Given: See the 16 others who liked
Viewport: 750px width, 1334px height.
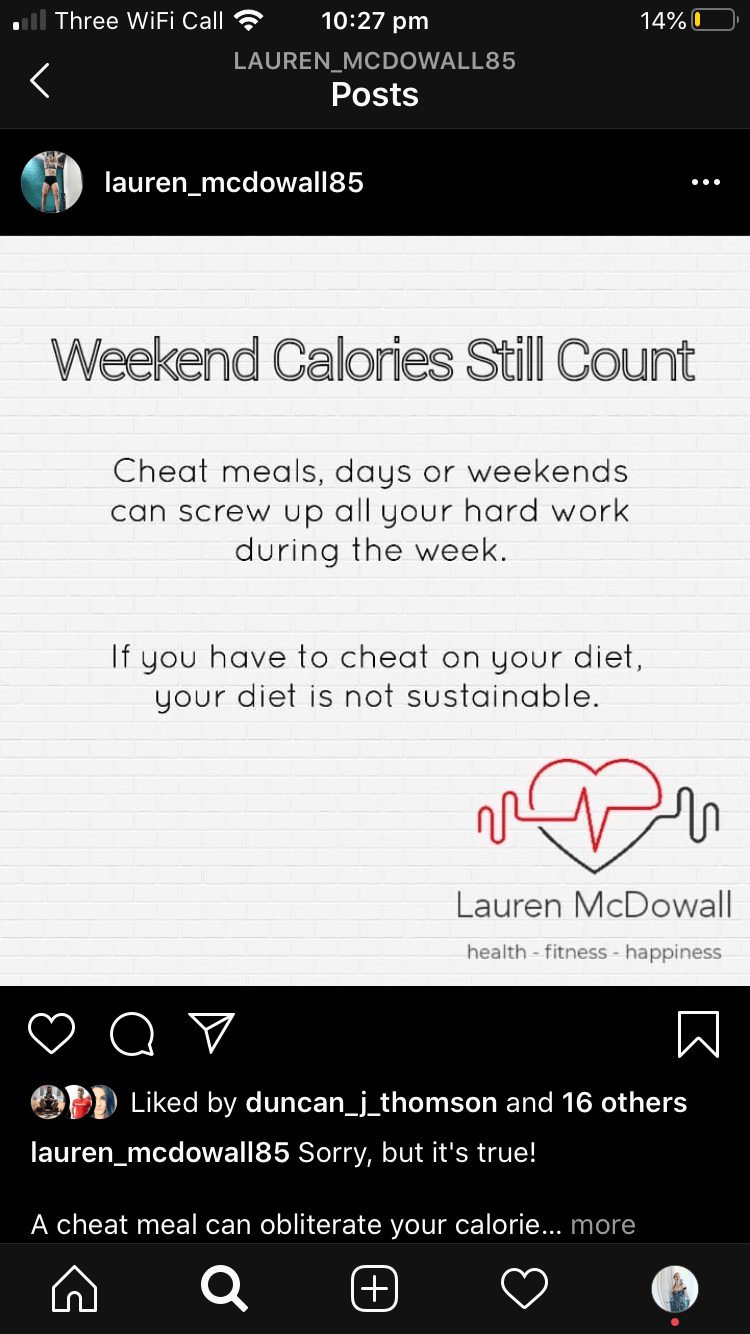Looking at the screenshot, I should [624, 1102].
